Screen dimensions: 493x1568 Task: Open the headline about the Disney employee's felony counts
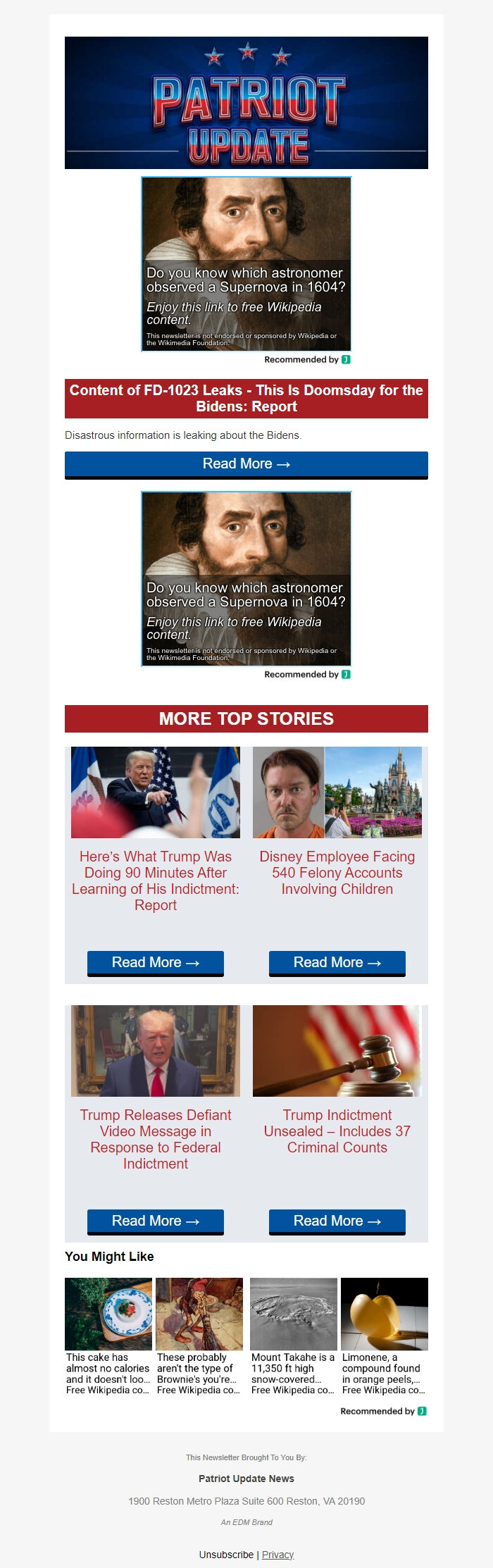click(x=337, y=873)
